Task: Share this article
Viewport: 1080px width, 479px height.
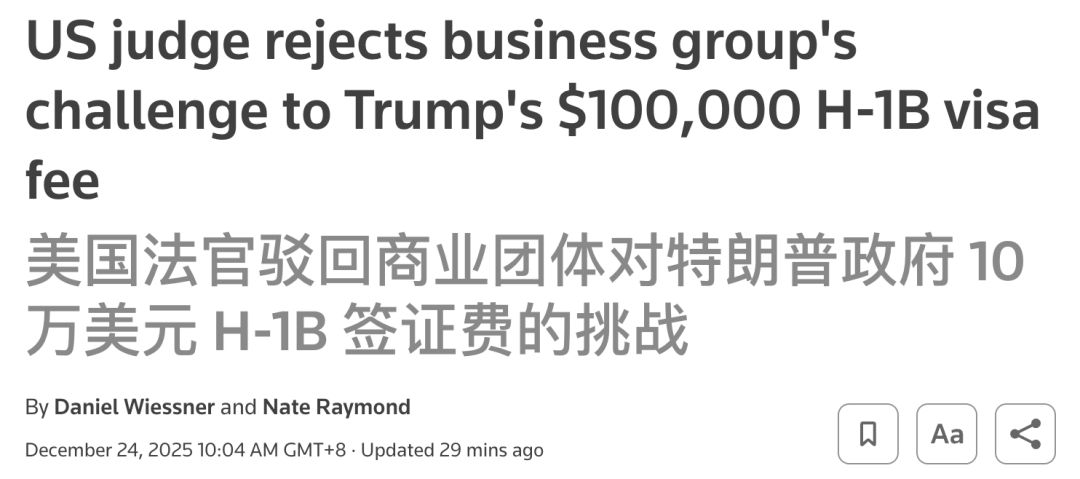Action: pyautogui.click(x=1025, y=434)
